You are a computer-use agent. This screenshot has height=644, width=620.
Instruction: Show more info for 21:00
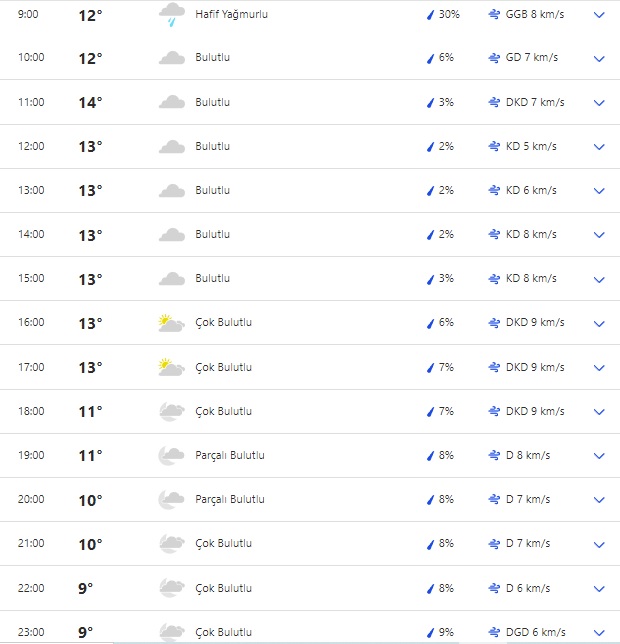coord(599,544)
